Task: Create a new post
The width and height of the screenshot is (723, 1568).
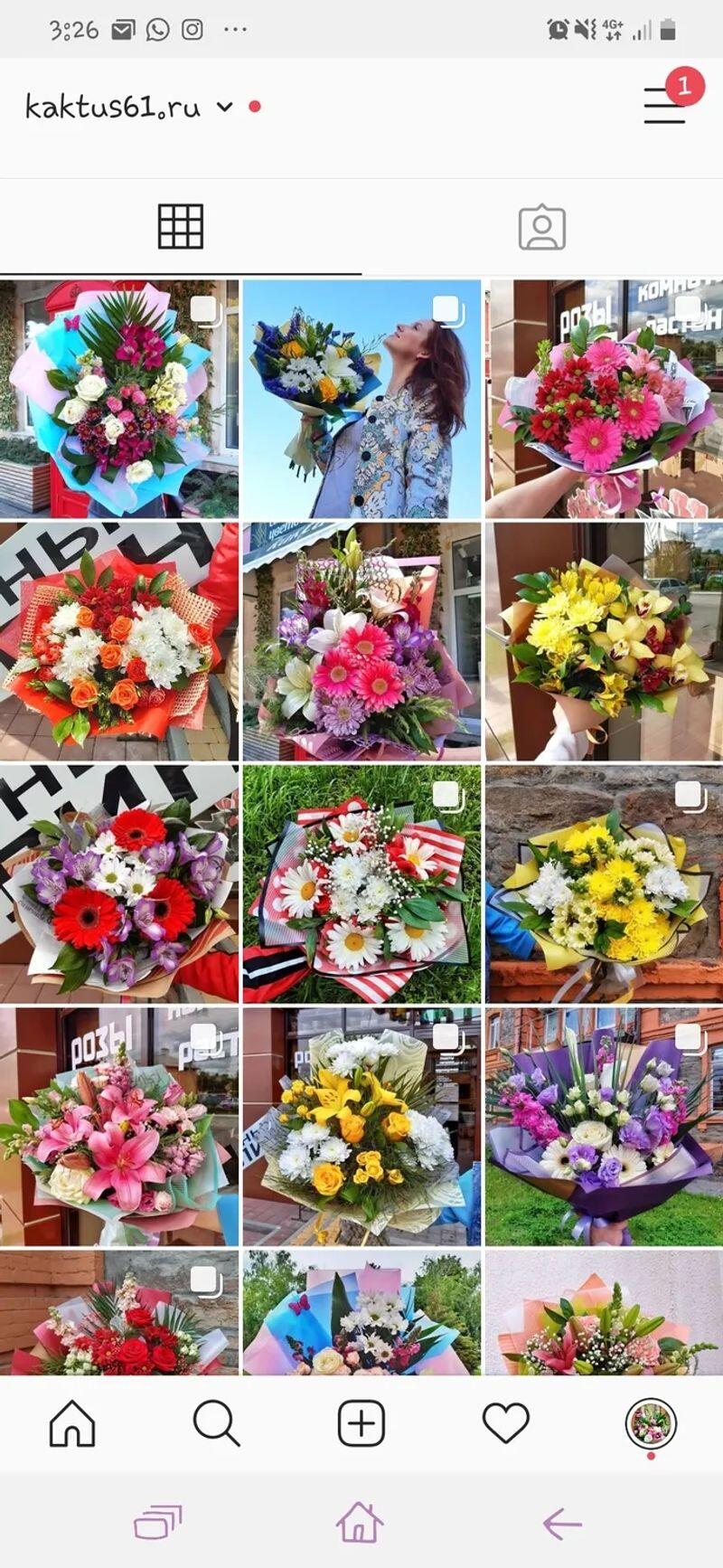Action: [x=361, y=1424]
